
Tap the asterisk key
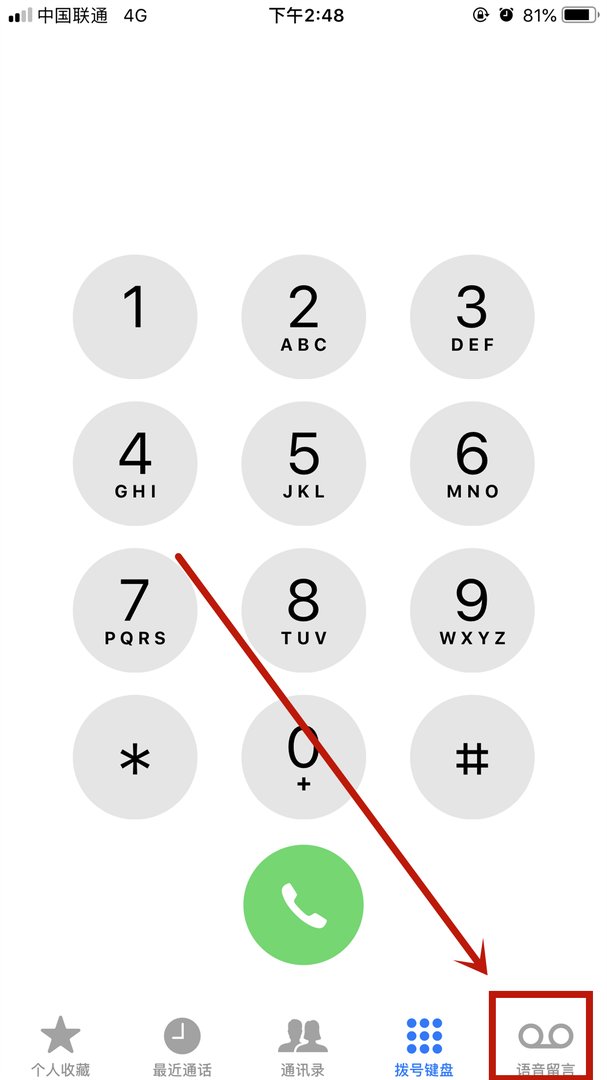click(135, 757)
